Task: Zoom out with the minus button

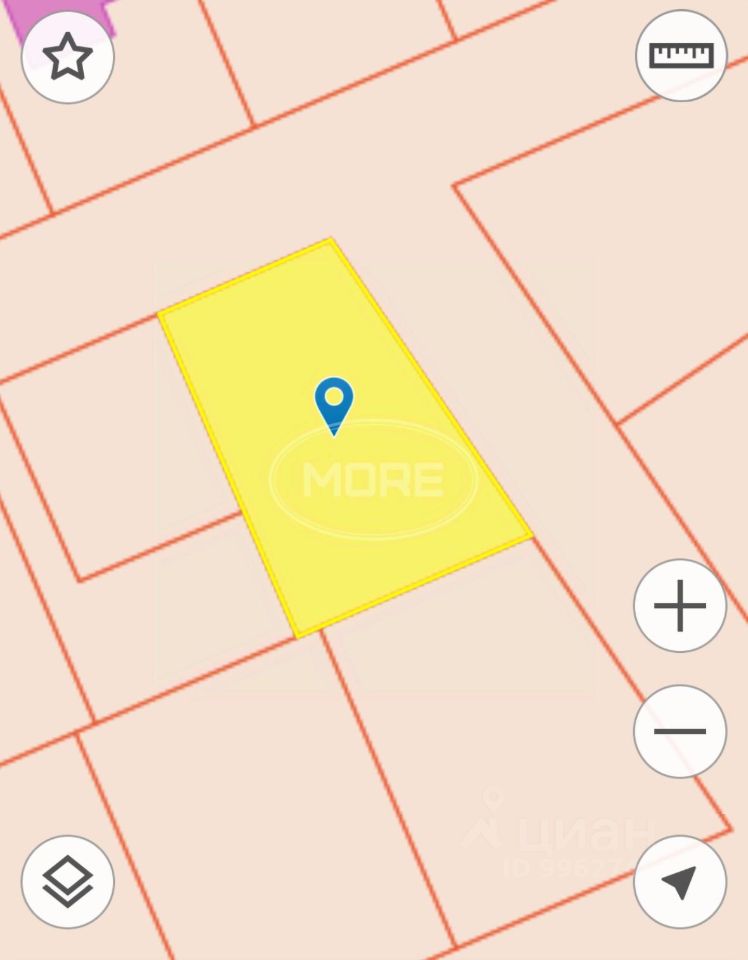Action: 680,731
